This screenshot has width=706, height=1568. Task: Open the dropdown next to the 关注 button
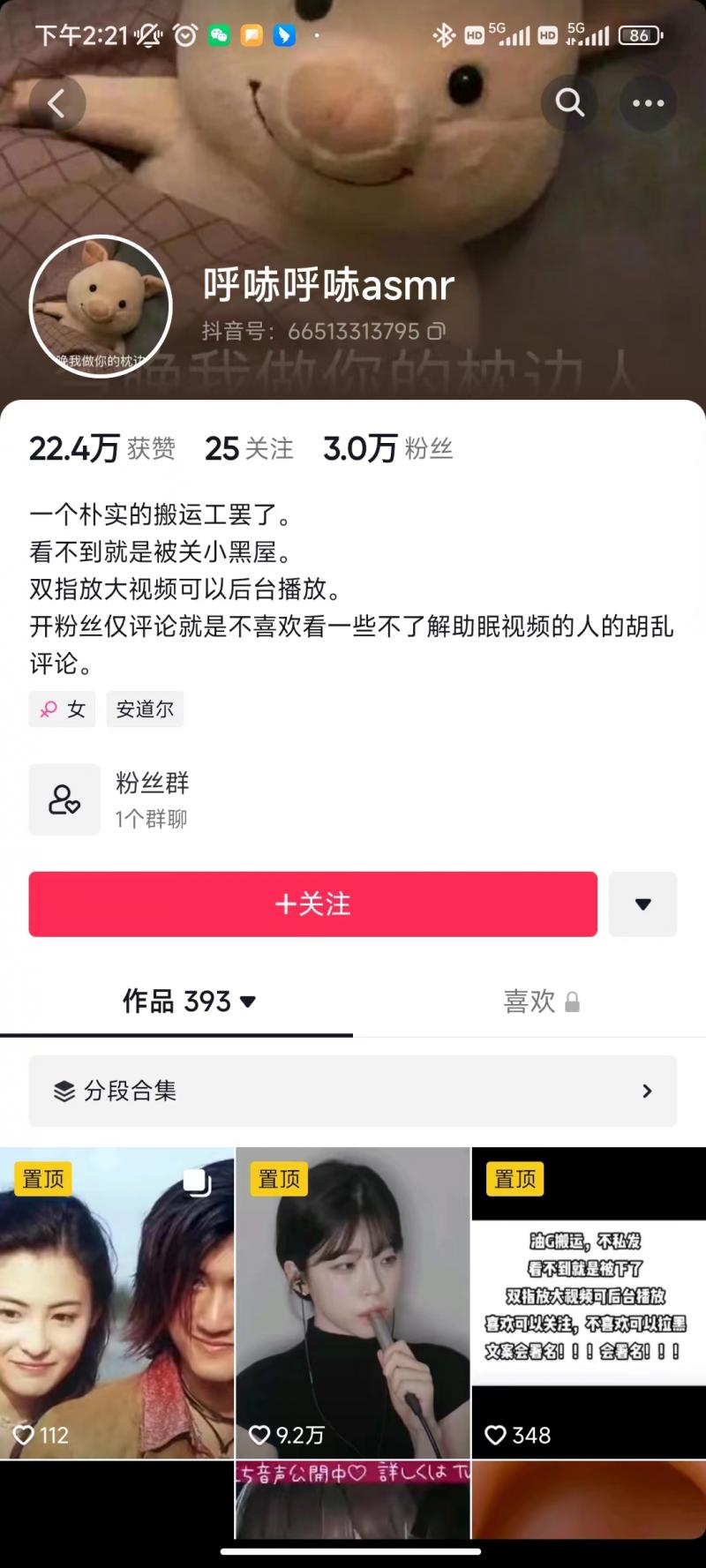(642, 904)
